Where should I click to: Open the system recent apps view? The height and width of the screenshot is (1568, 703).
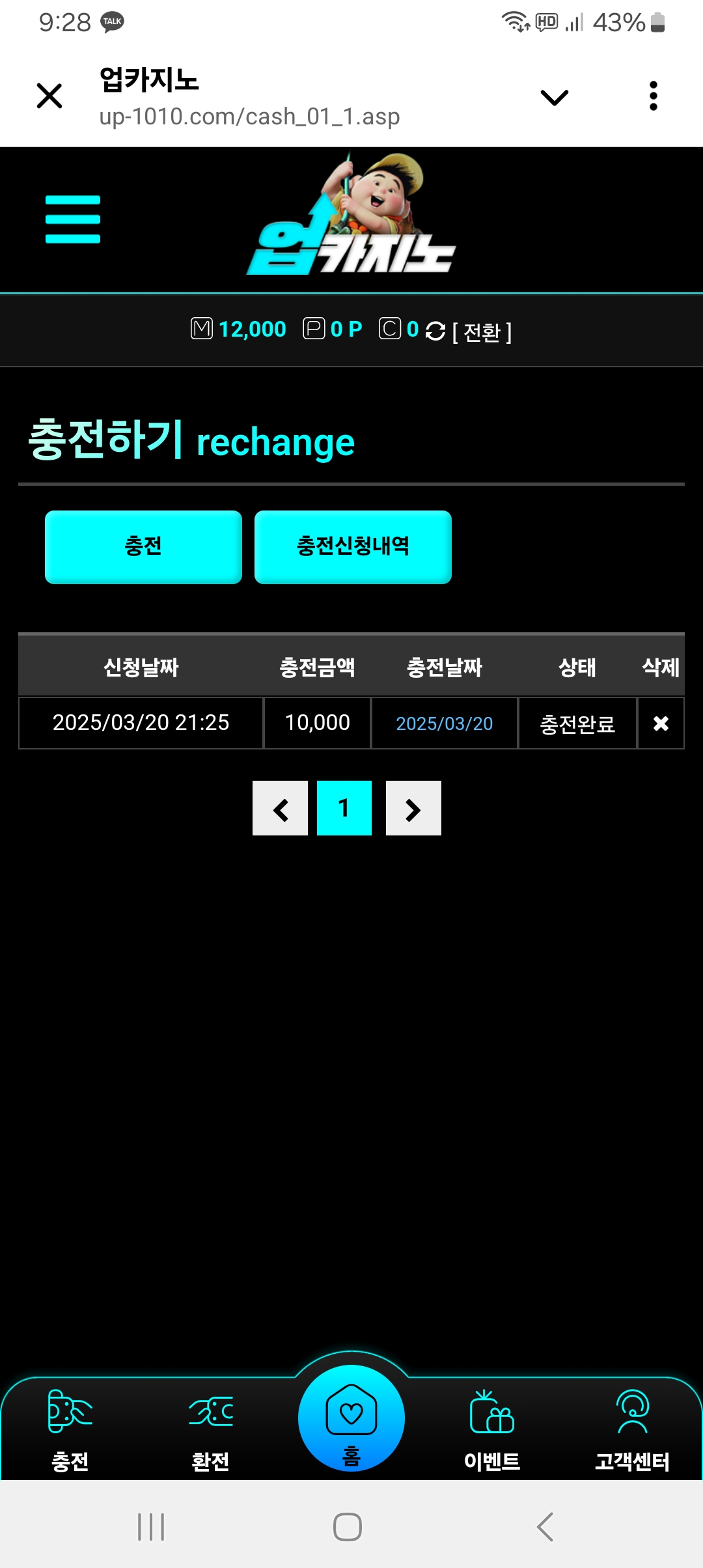(x=151, y=1527)
